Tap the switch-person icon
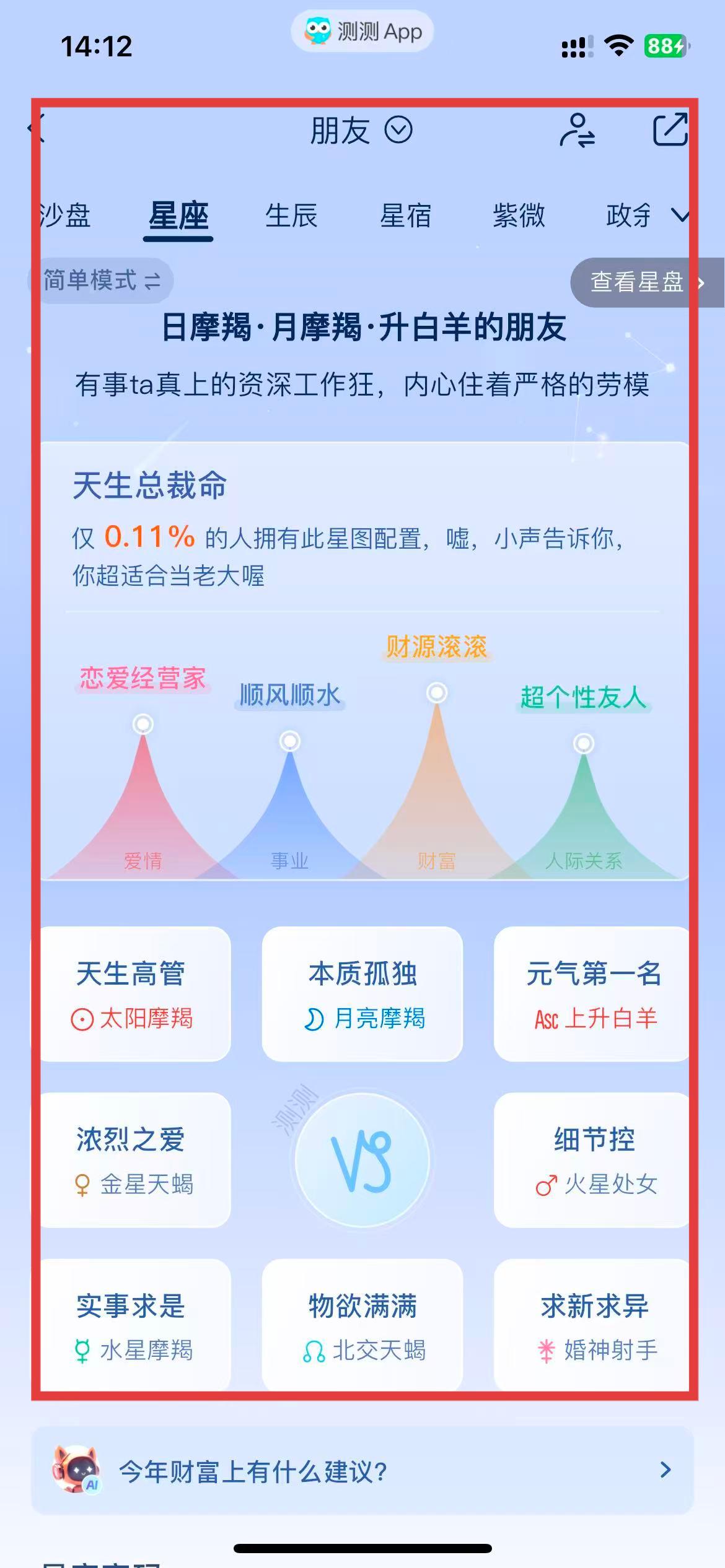Screen dimensions: 725x1568 (x=577, y=130)
